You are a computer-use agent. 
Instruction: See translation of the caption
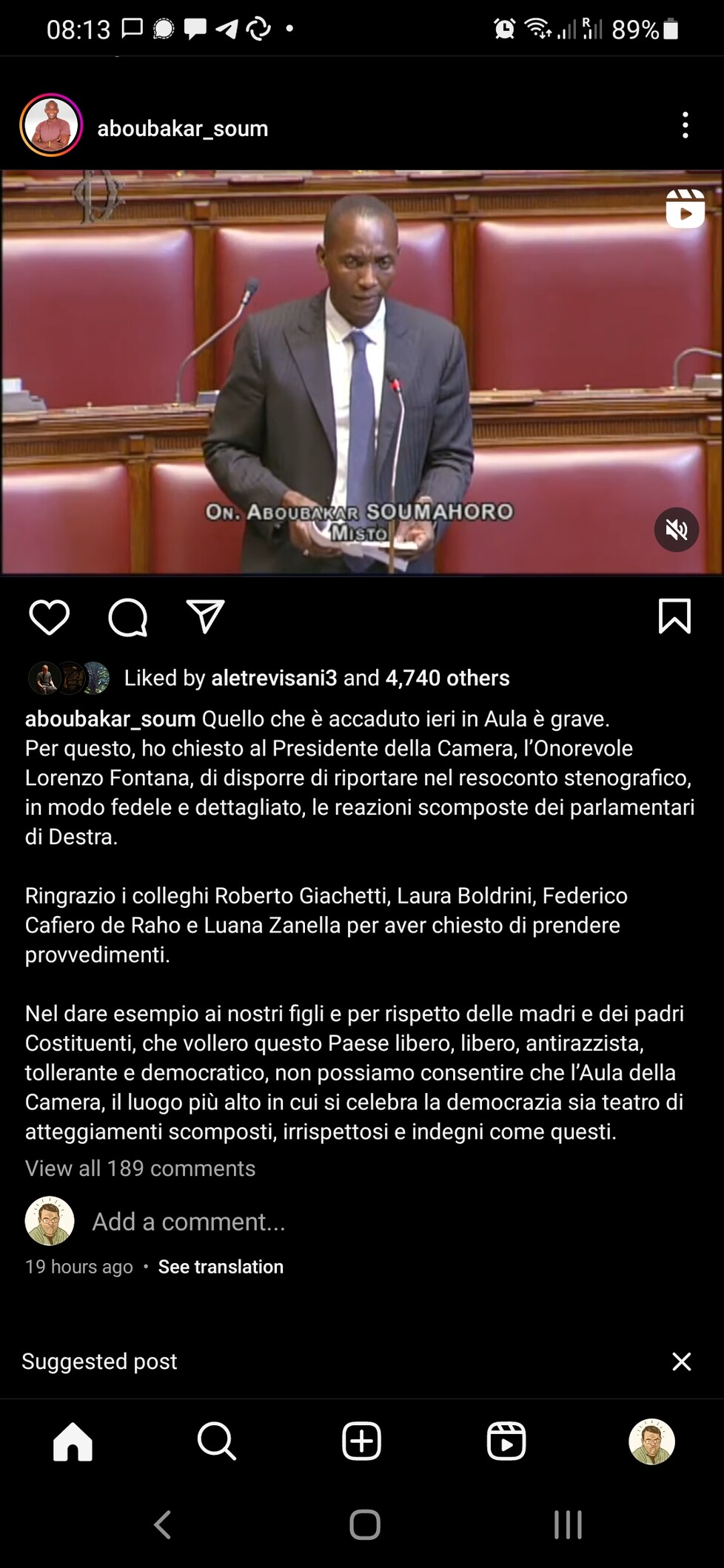(221, 1267)
